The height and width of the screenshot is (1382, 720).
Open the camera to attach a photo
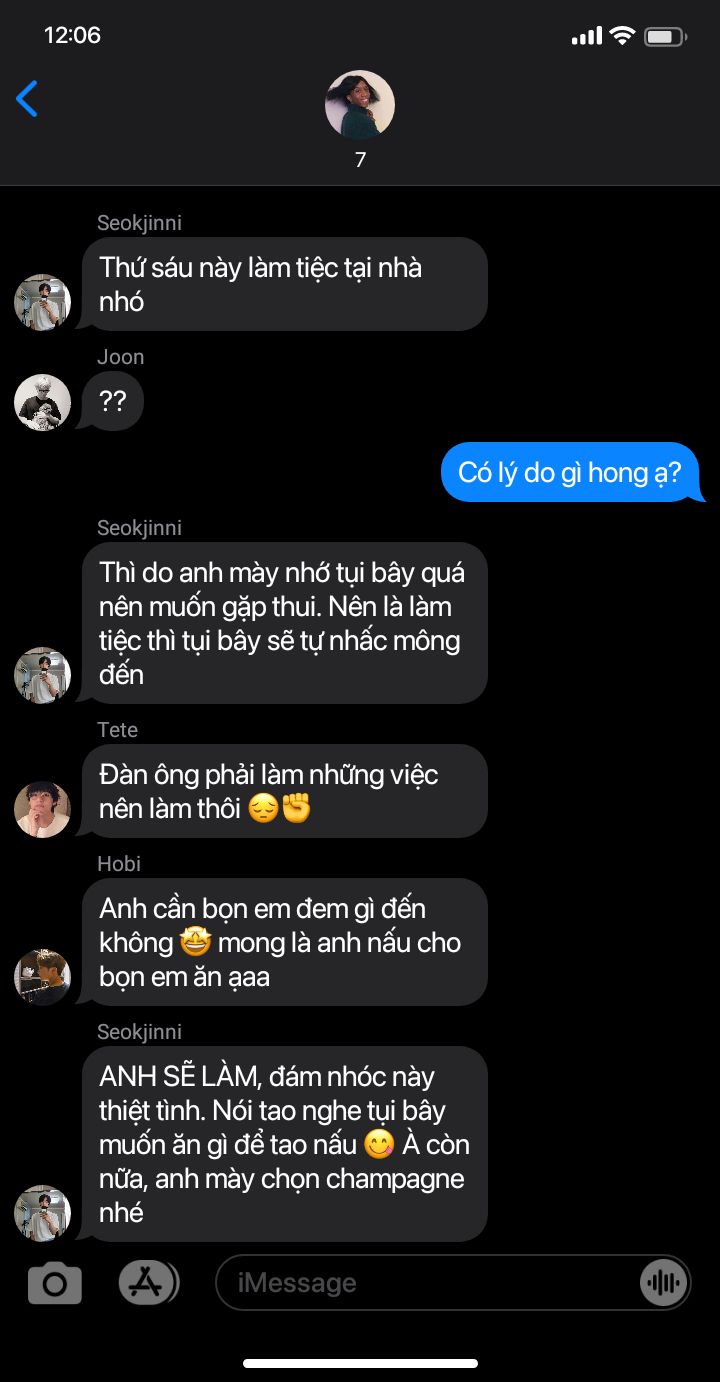(x=55, y=1282)
